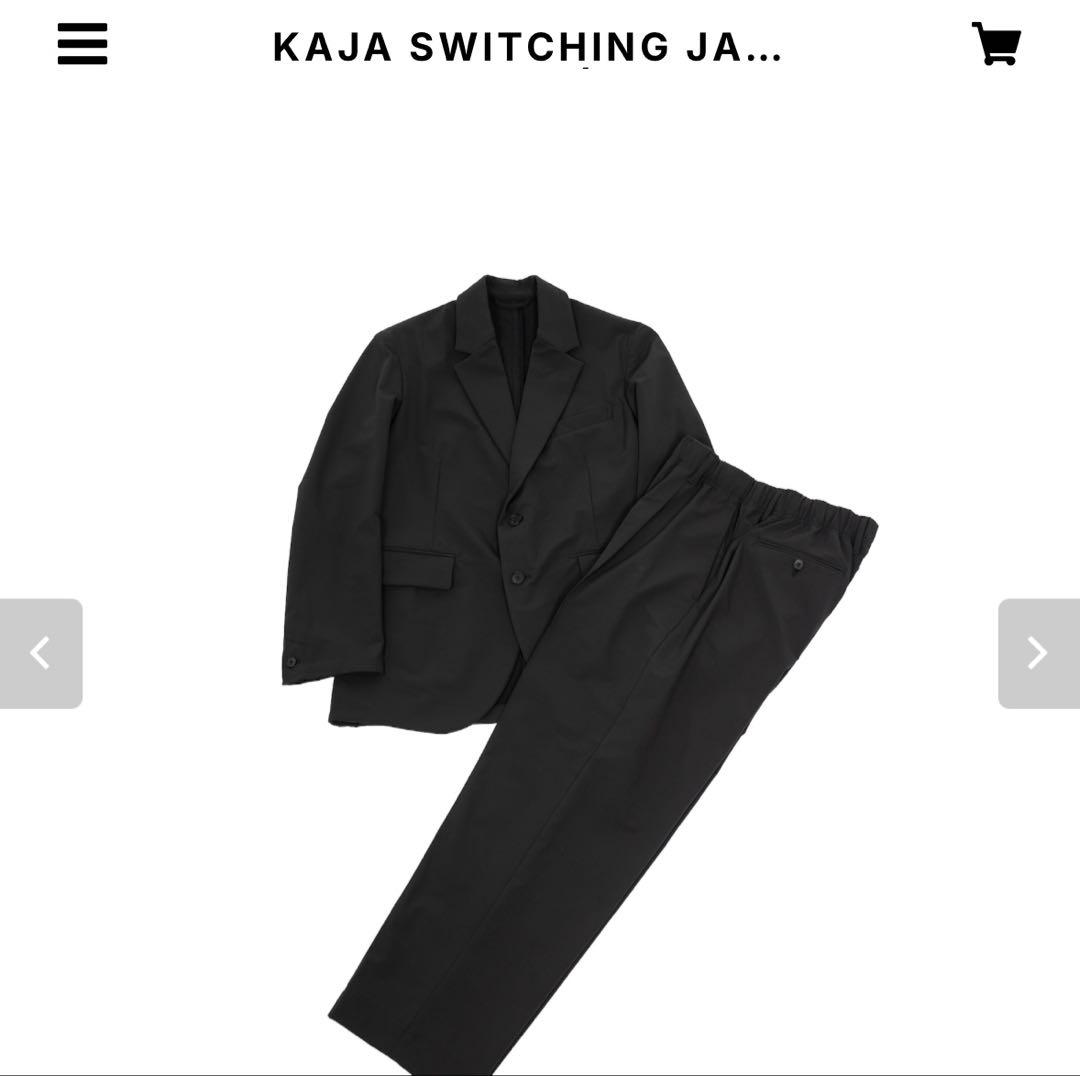
Task: Open the suit product photo
Action: coord(580,674)
